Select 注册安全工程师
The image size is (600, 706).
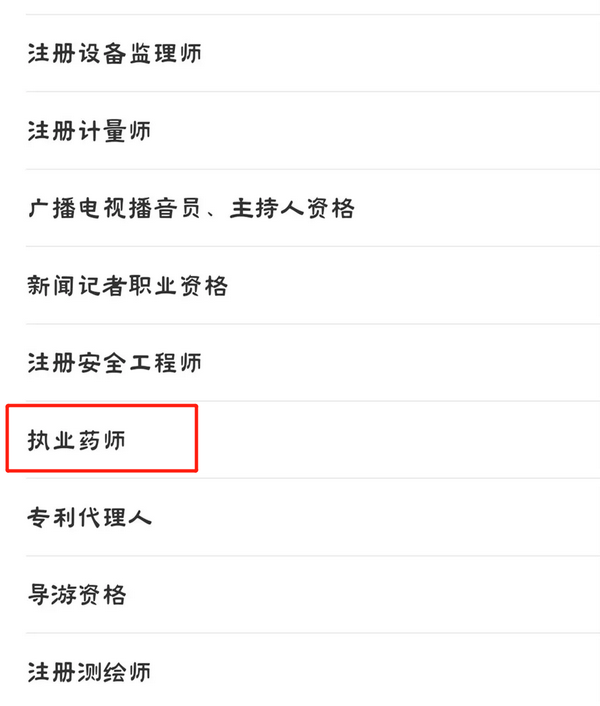(x=114, y=362)
